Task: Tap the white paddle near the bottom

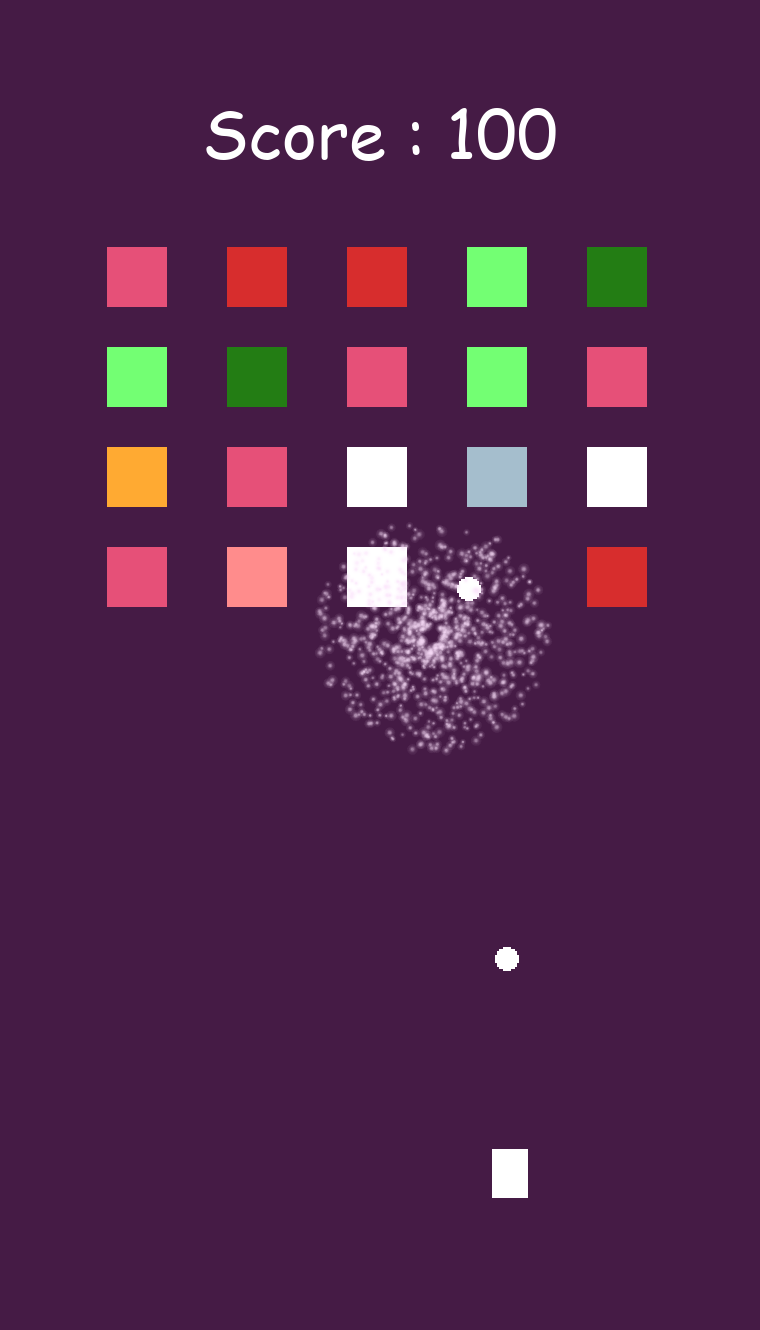Action: pos(509,1173)
